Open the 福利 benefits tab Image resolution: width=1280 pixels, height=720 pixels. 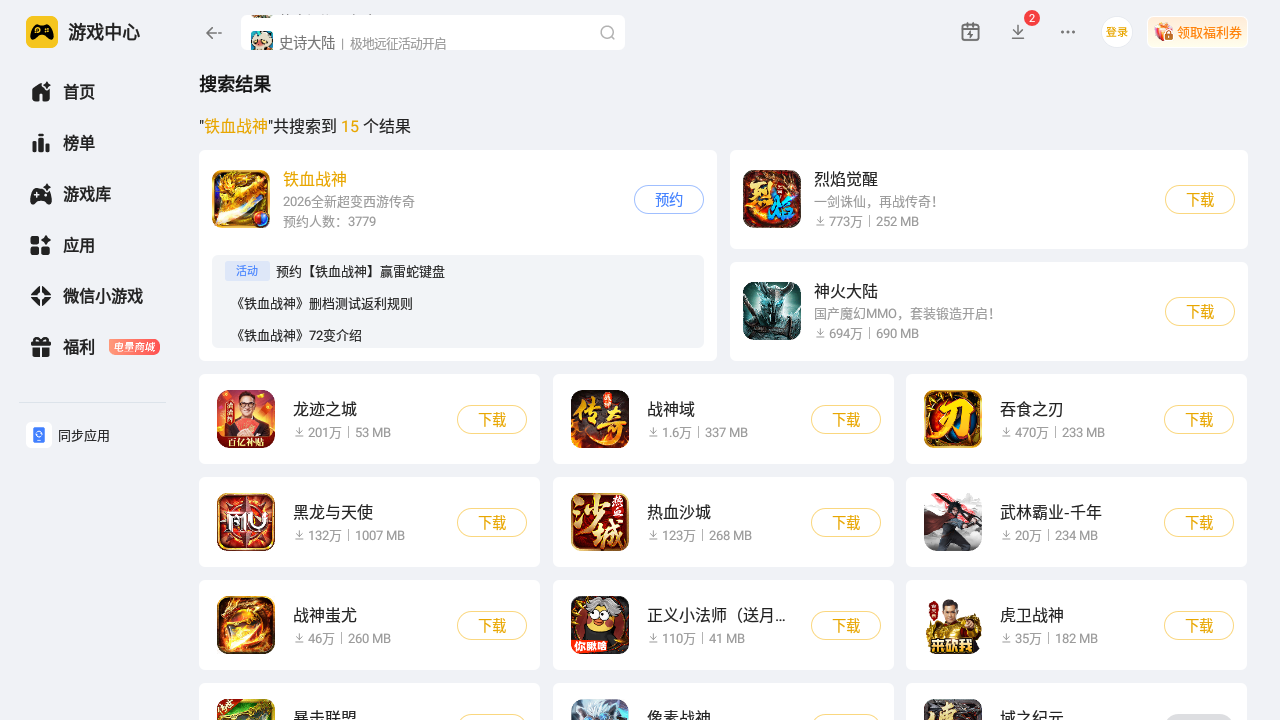[78, 347]
